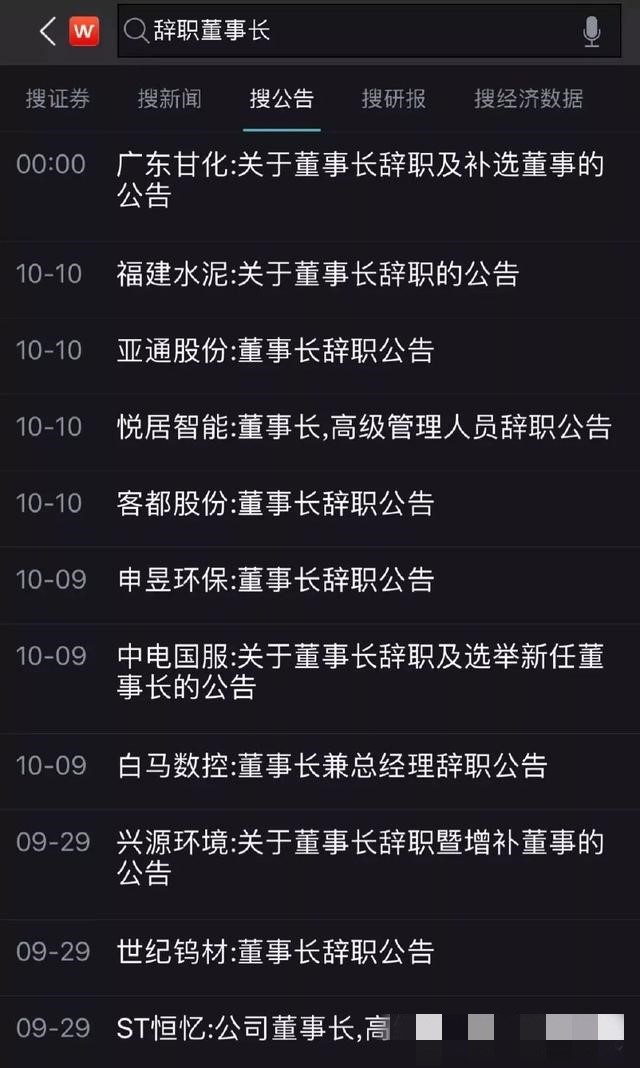Open the 世纪钨材 announcement
Viewport: 640px width, 1068px height.
point(276,951)
